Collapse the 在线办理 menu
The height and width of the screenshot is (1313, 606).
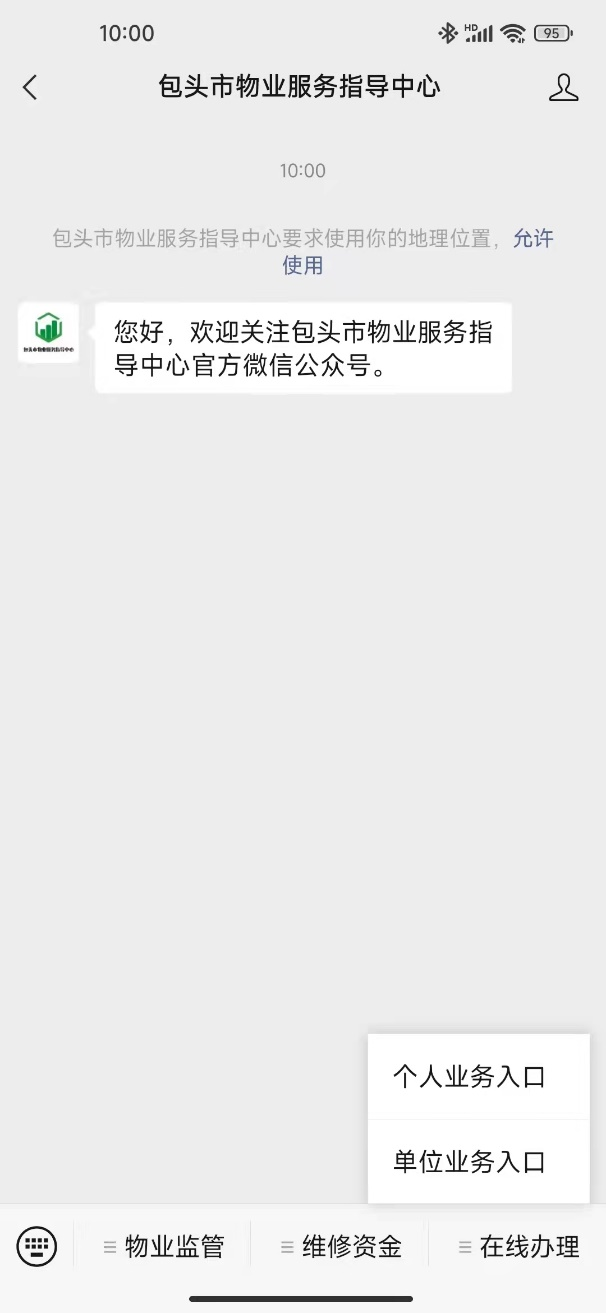tap(518, 1247)
